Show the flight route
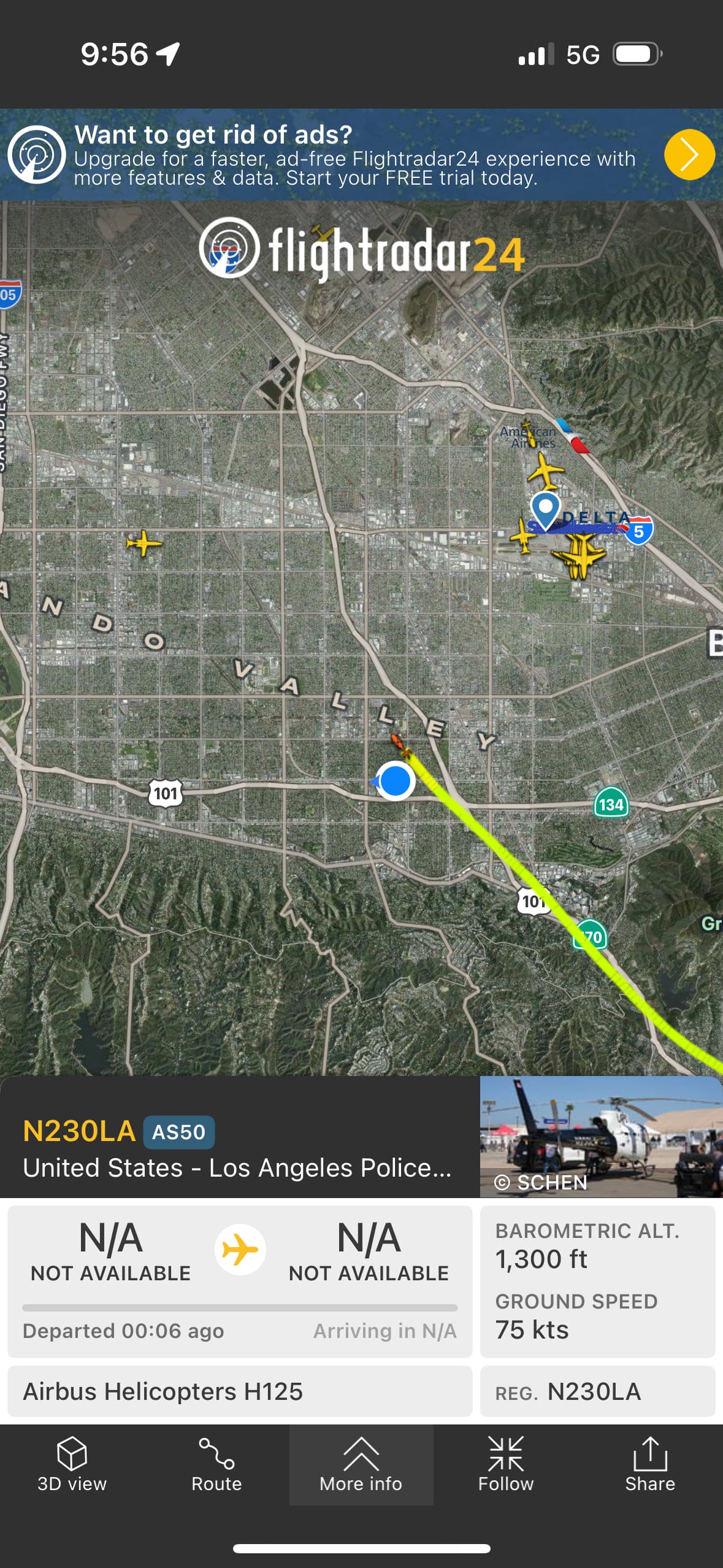The width and height of the screenshot is (723, 1568). pos(216,1464)
